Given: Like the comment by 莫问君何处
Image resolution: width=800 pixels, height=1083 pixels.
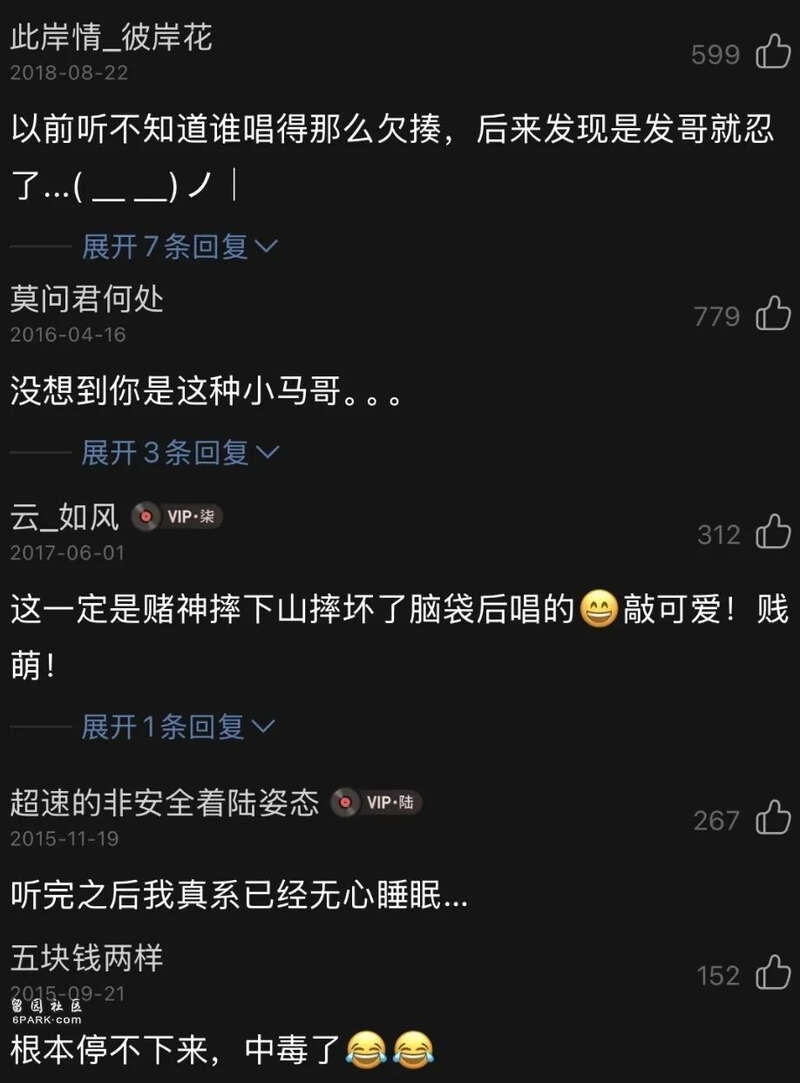Looking at the screenshot, I should [773, 314].
